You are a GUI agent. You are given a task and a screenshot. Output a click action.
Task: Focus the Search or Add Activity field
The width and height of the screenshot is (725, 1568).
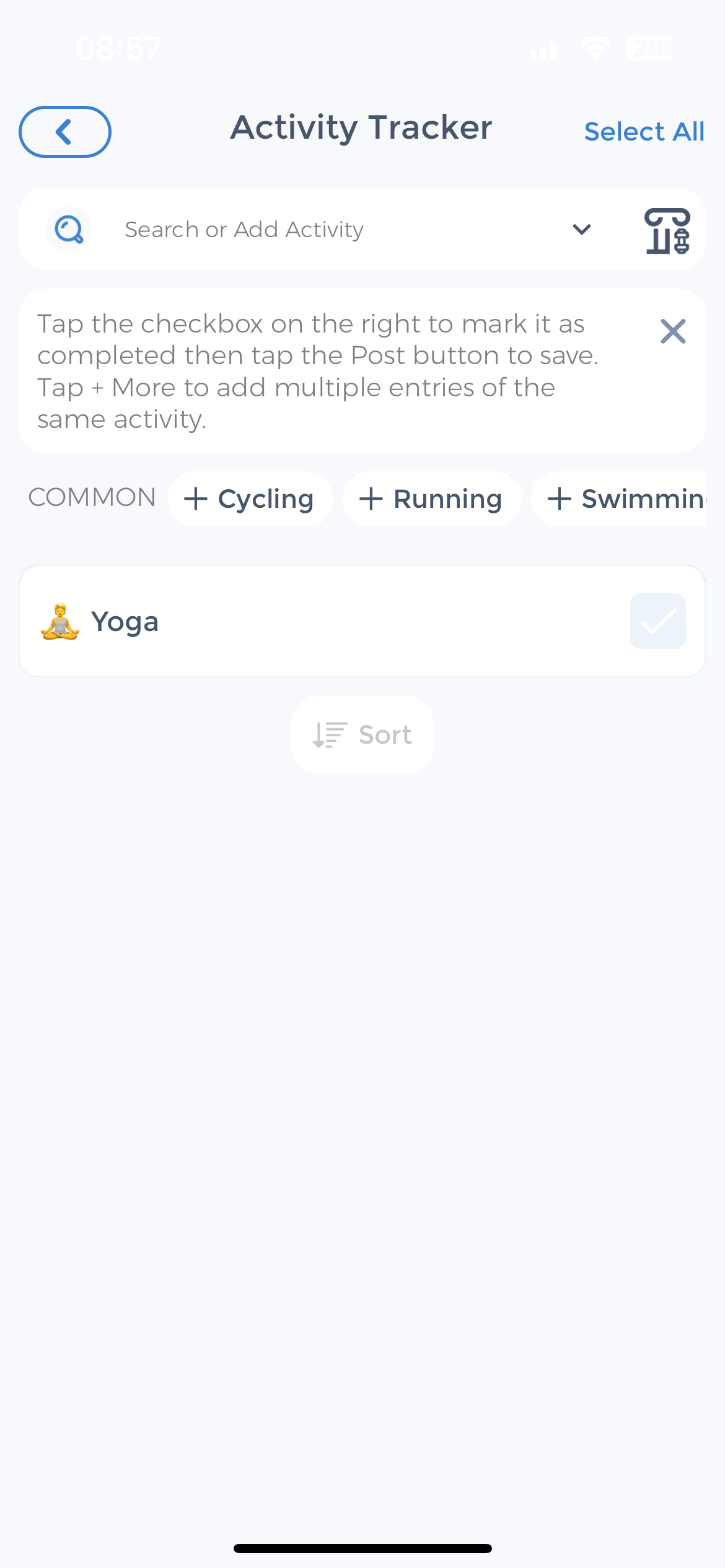tap(322, 230)
